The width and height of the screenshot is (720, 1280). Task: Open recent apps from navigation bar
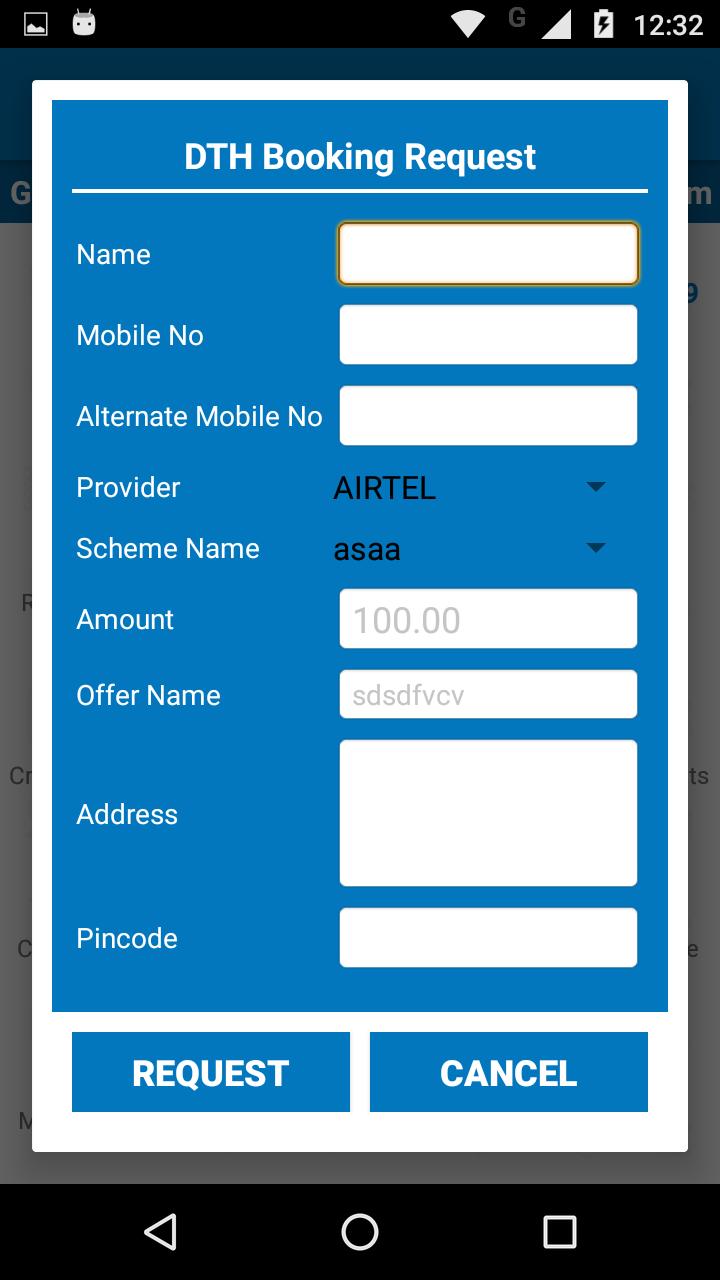[x=560, y=1232]
